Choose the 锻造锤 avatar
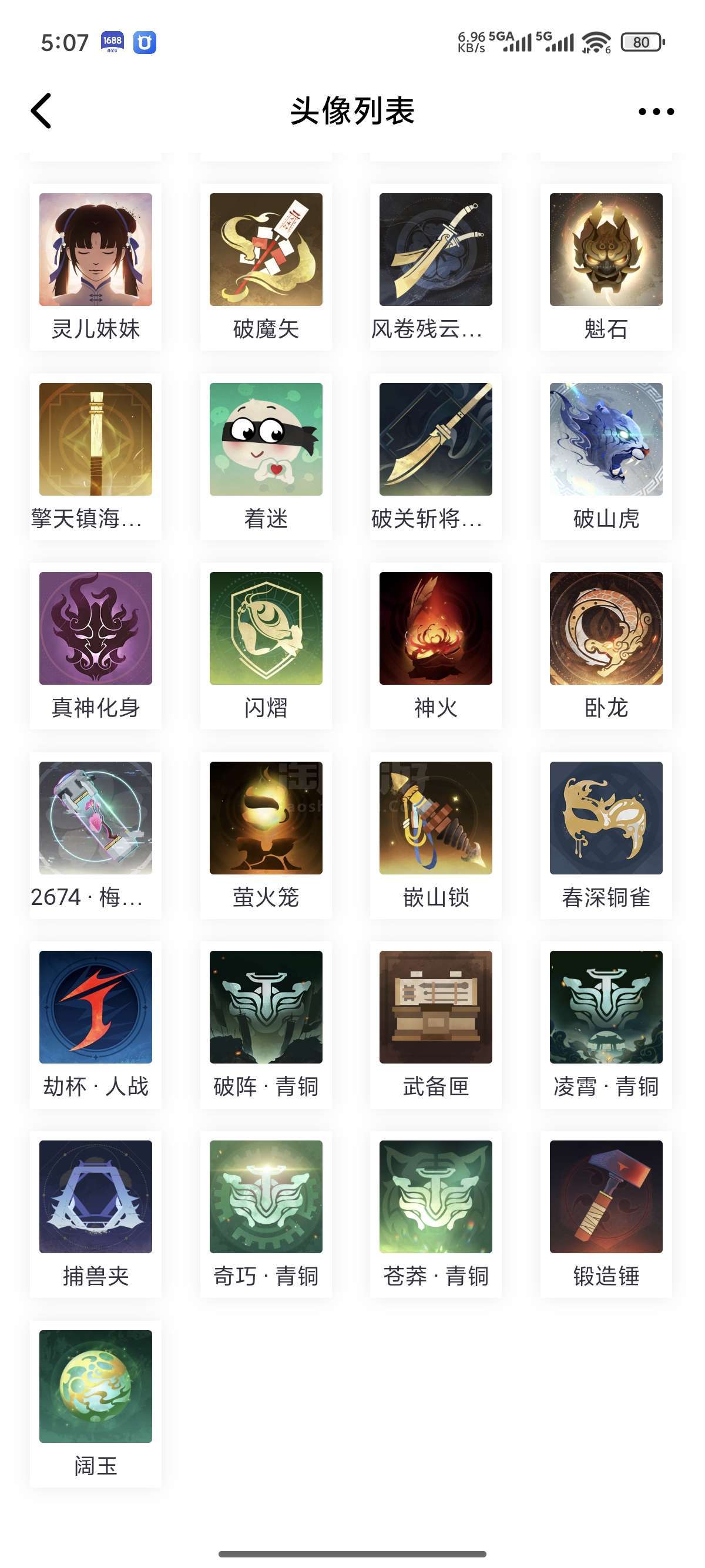This screenshot has width=705, height=1568. coord(606,1197)
